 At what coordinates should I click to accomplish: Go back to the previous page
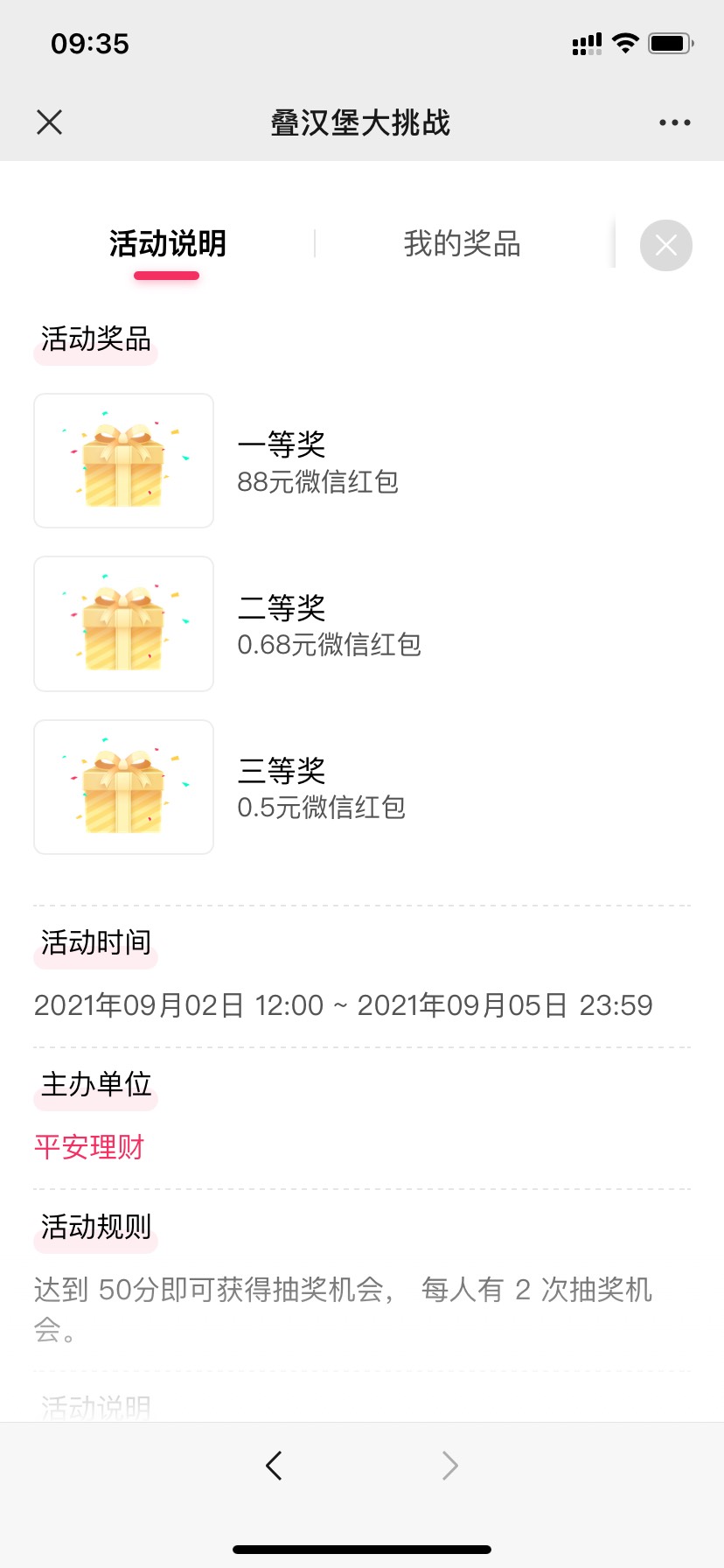click(275, 1465)
